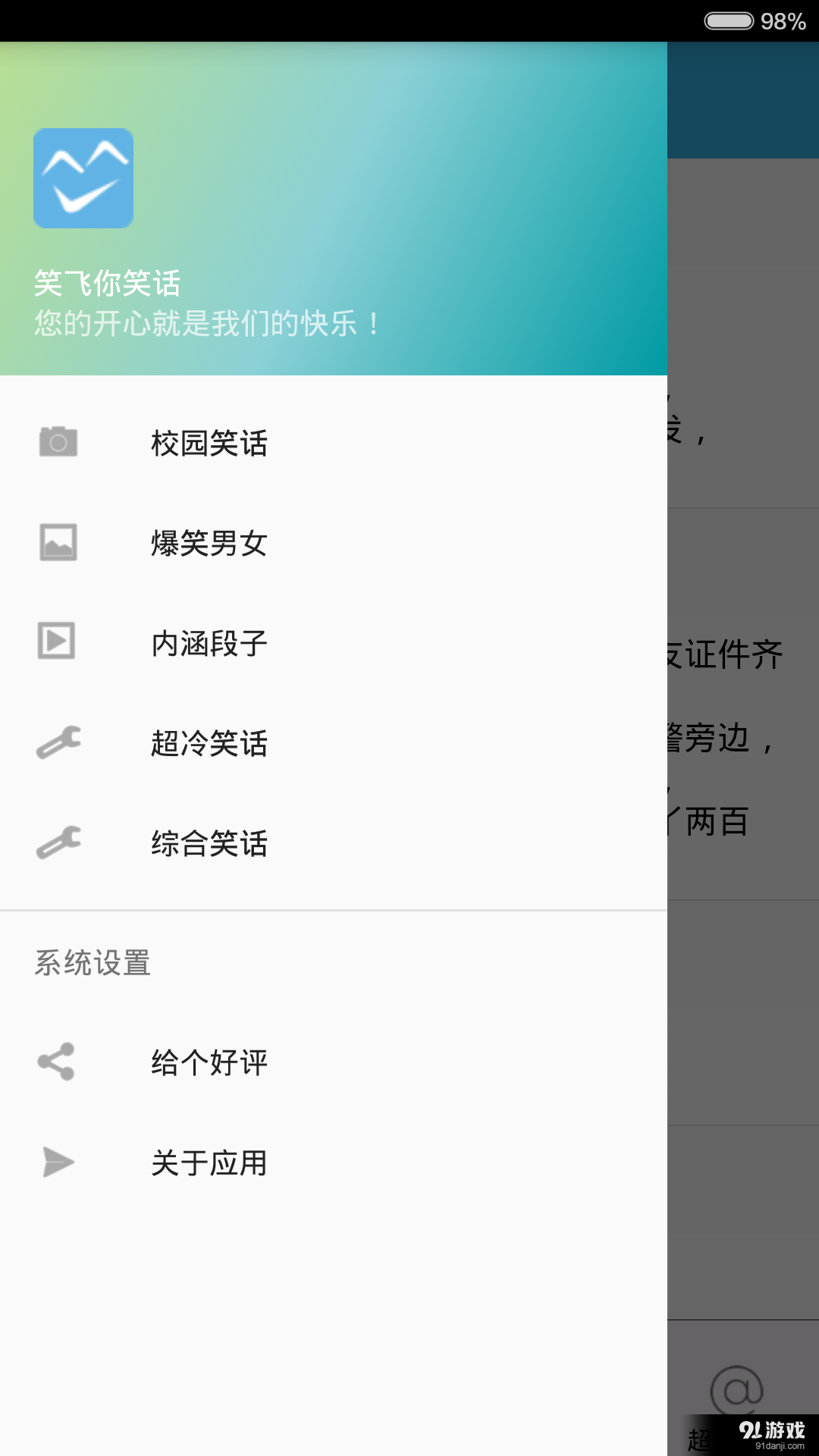
Task: Open the 校园笑话 category
Action: coord(211,444)
